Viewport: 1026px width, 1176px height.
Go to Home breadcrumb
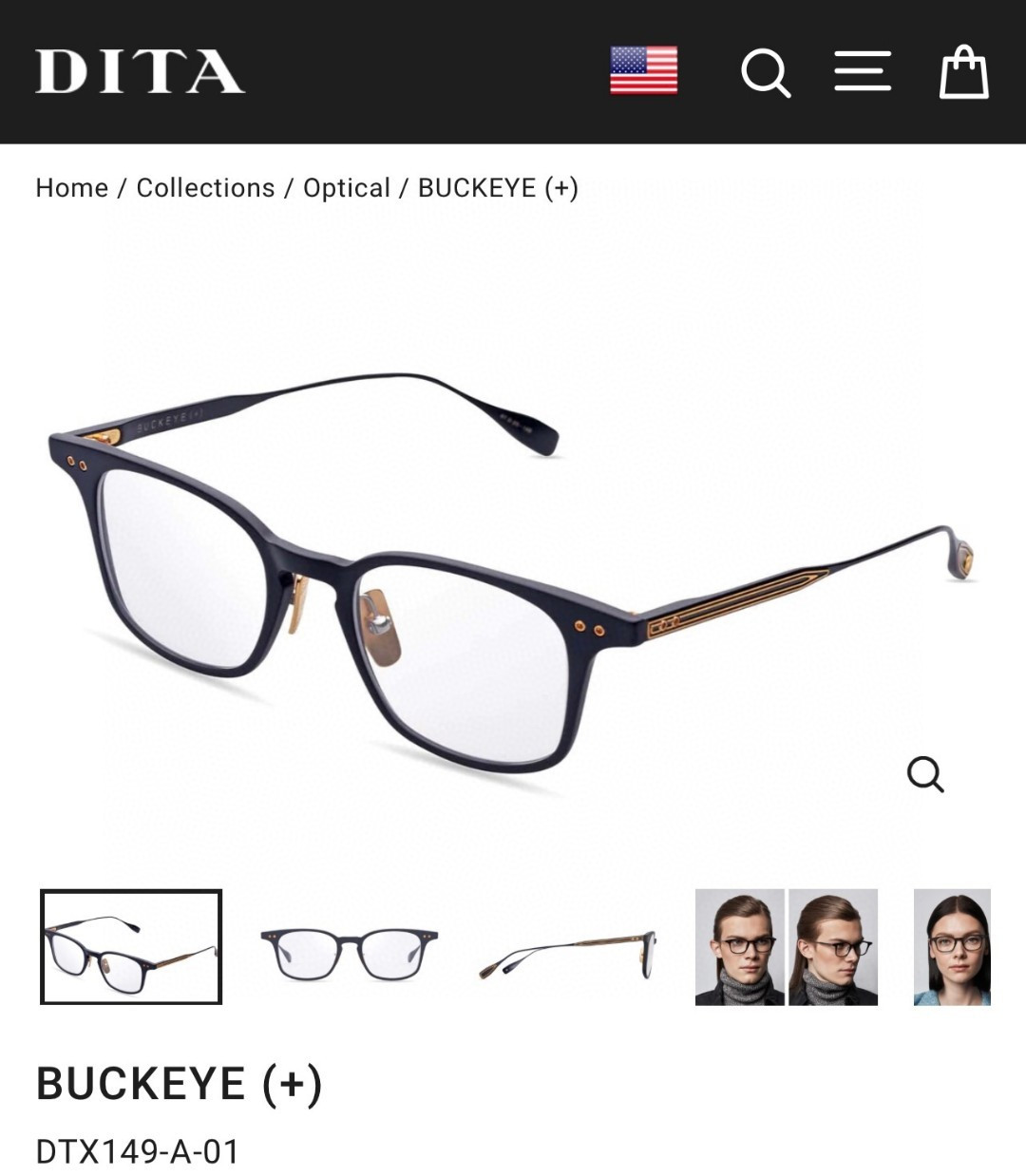[x=72, y=188]
